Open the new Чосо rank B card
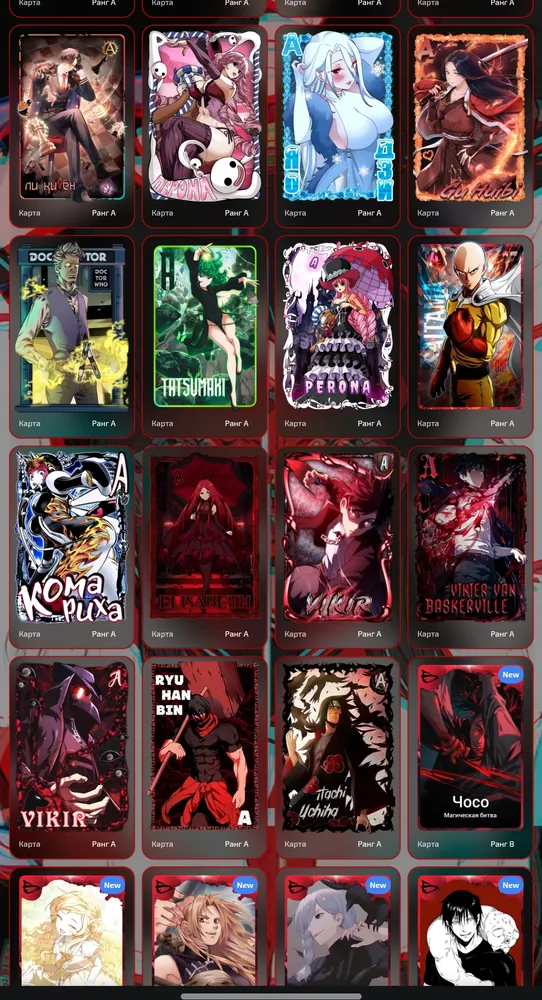Viewport: 542px width, 1000px height. coord(470,758)
